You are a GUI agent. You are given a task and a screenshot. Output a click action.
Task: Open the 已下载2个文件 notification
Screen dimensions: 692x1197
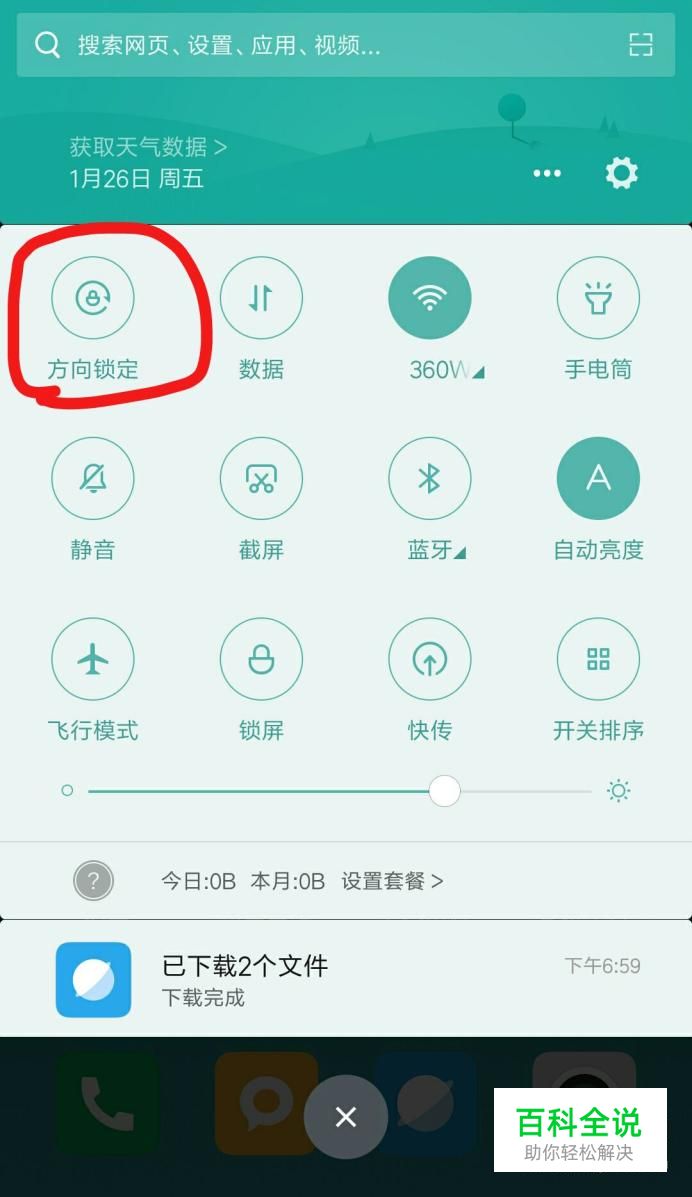346,979
